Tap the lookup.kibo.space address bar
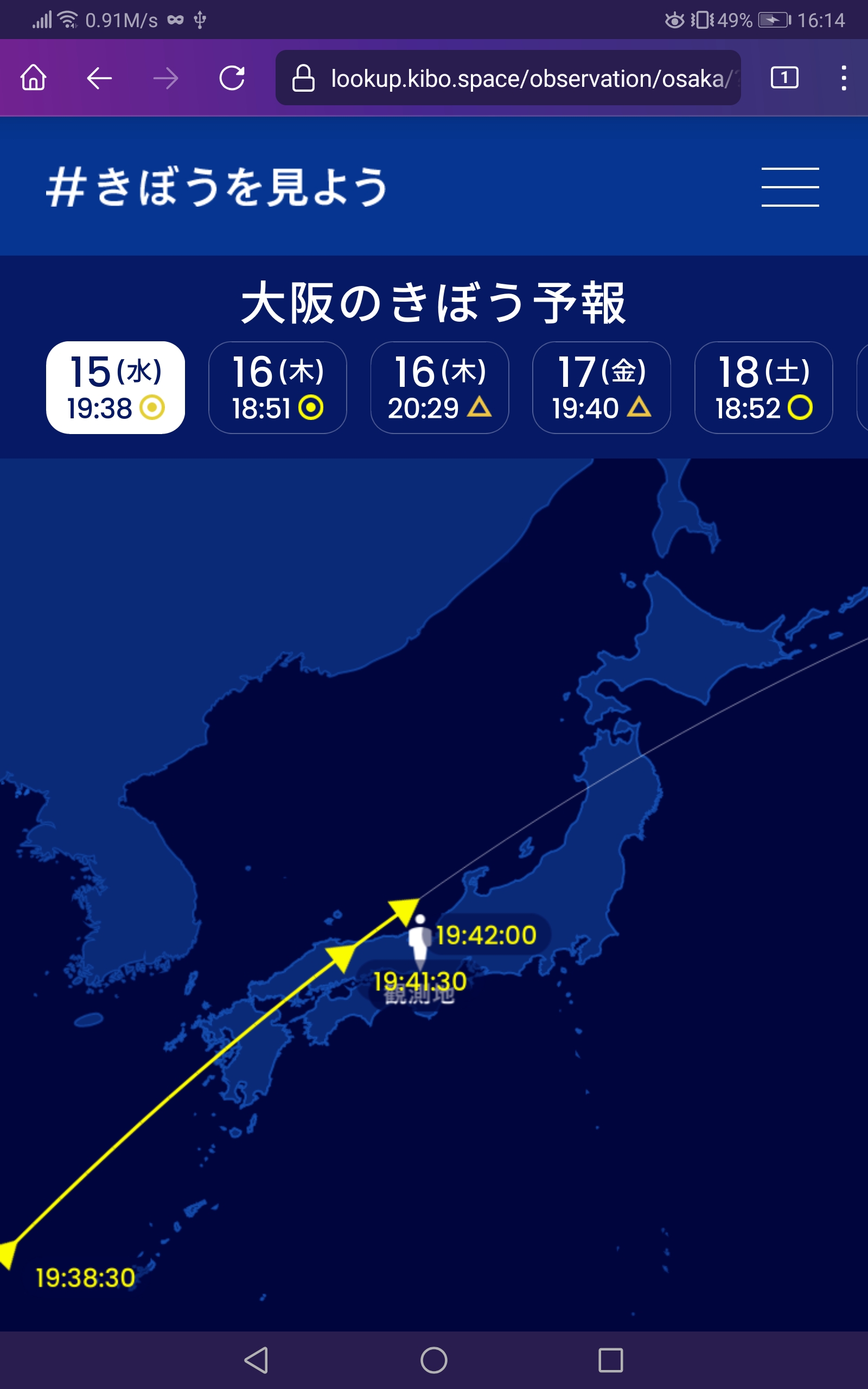The width and height of the screenshot is (868, 1389). [507, 78]
